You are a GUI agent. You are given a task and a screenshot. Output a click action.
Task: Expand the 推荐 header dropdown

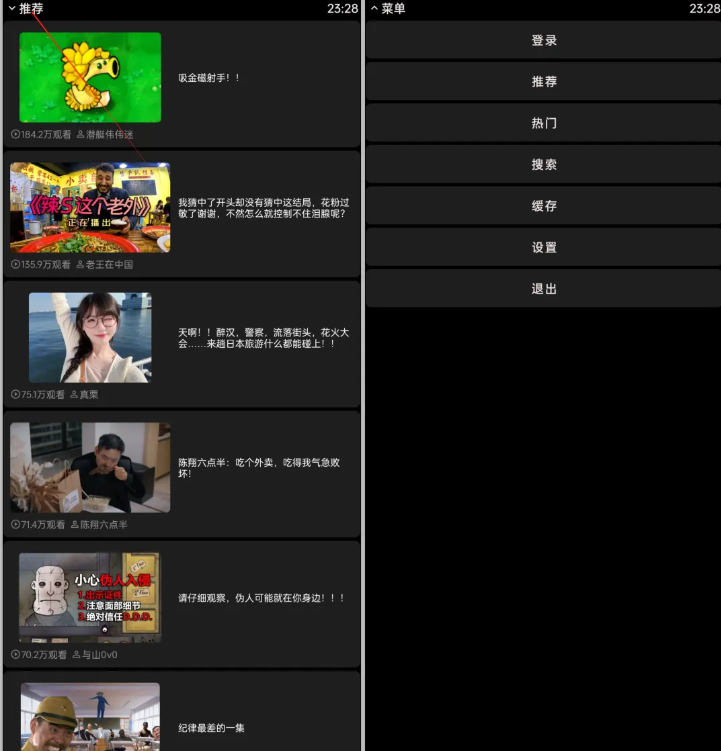[x=26, y=8]
